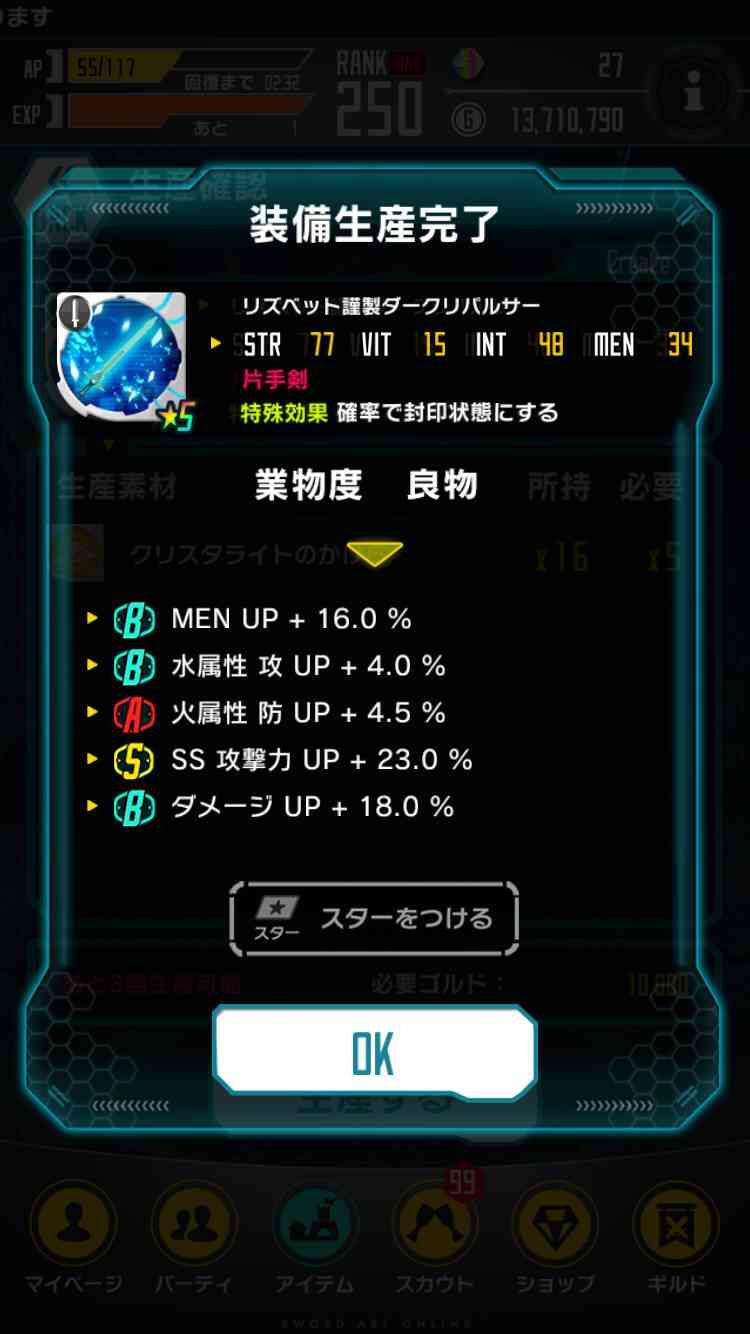Tap the スターをつける button
Image resolution: width=750 pixels, height=1334 pixels.
coord(374,918)
